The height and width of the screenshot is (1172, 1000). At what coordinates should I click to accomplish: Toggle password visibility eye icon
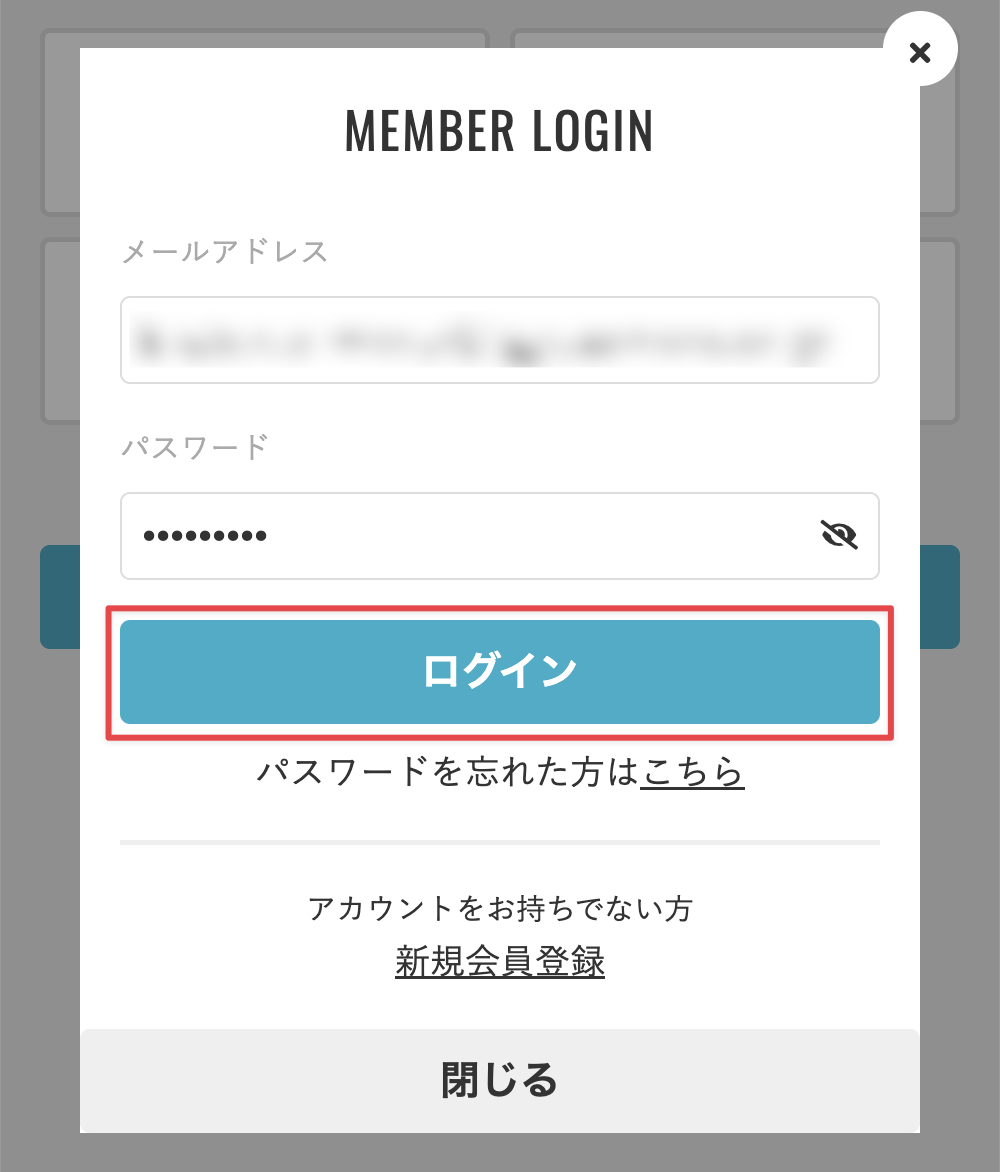(839, 536)
